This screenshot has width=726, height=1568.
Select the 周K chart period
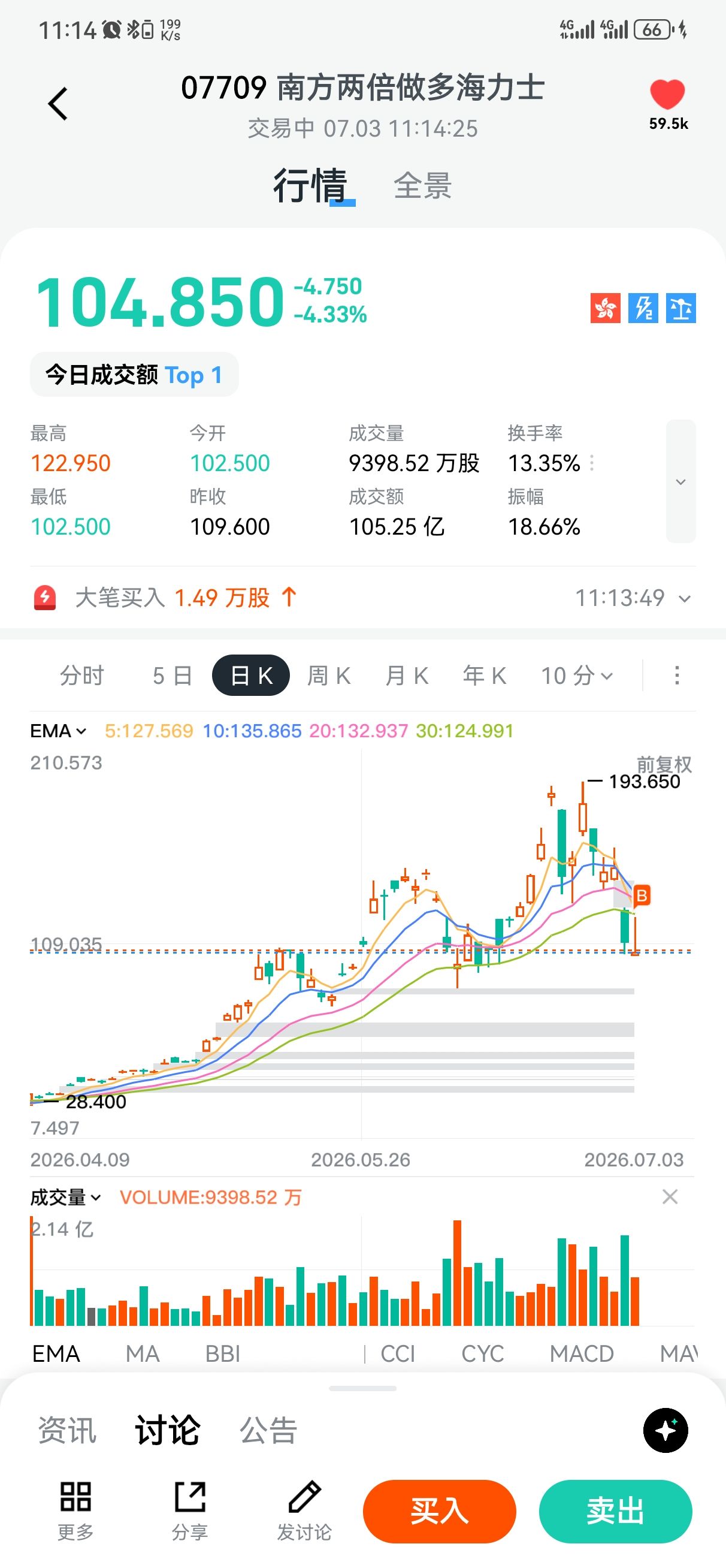pos(329,676)
